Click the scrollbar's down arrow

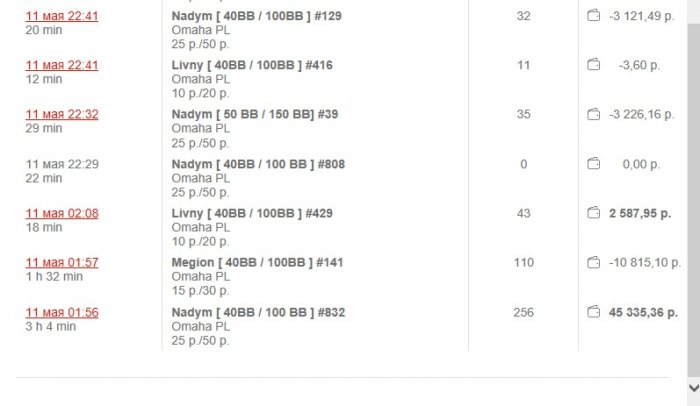coord(693,387)
